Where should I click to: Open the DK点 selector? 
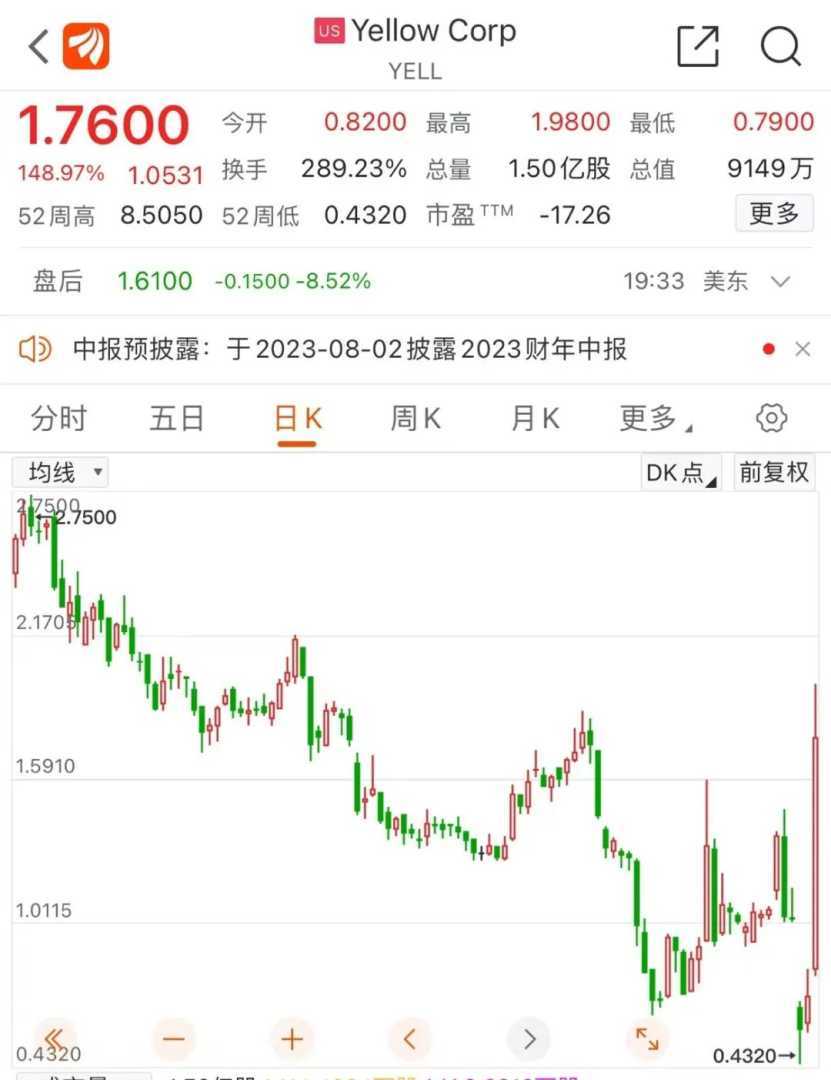[682, 472]
